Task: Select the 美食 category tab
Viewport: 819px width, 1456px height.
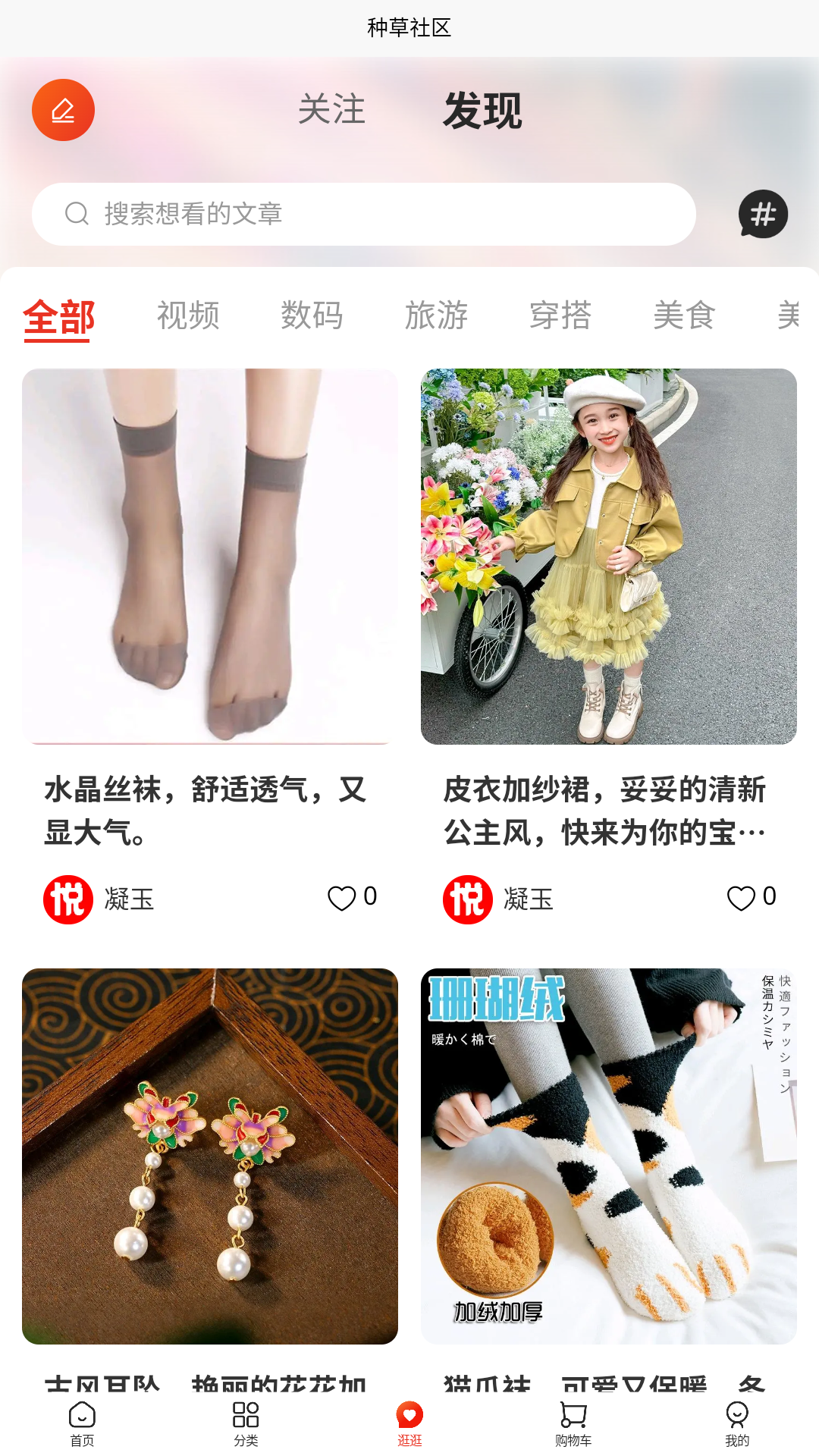Action: (684, 315)
